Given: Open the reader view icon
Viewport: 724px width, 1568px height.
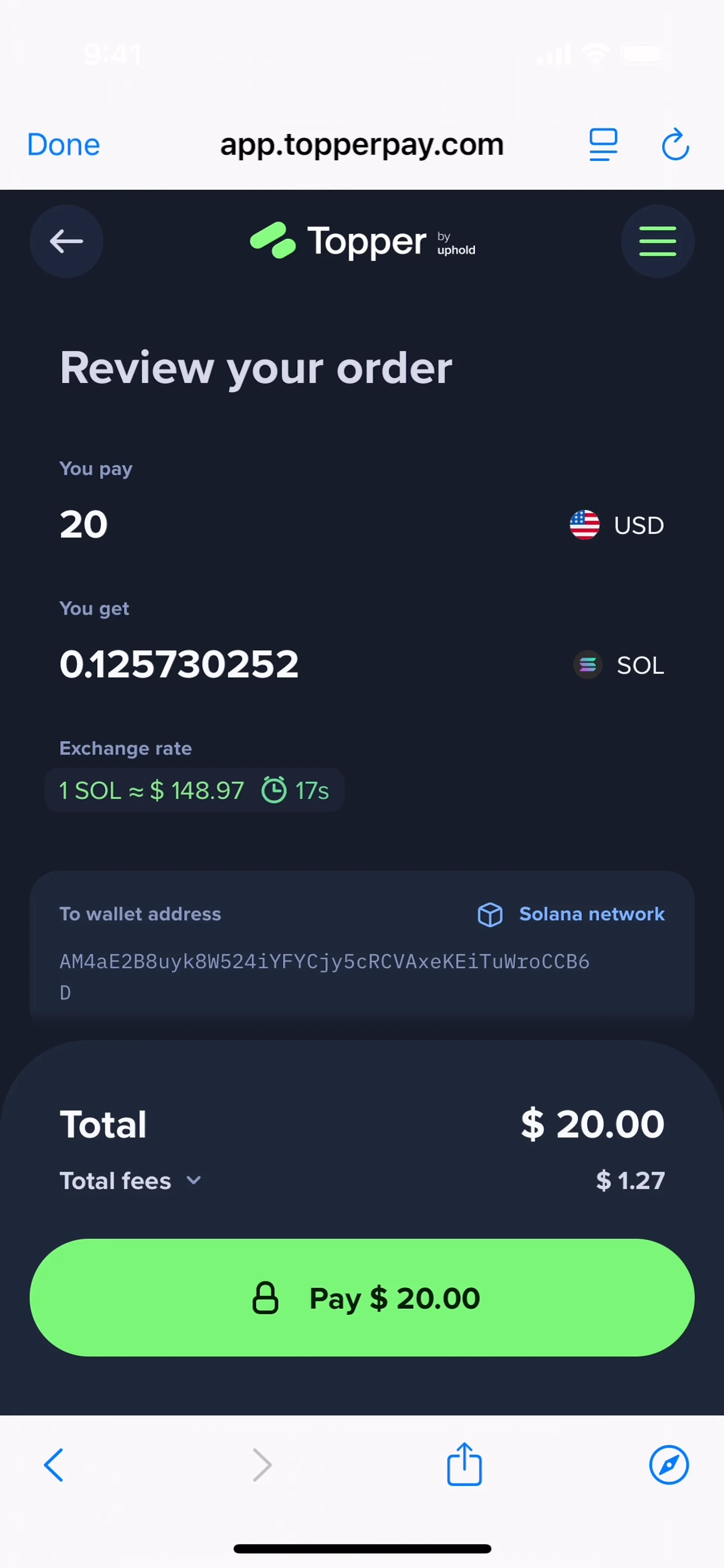Looking at the screenshot, I should point(603,145).
